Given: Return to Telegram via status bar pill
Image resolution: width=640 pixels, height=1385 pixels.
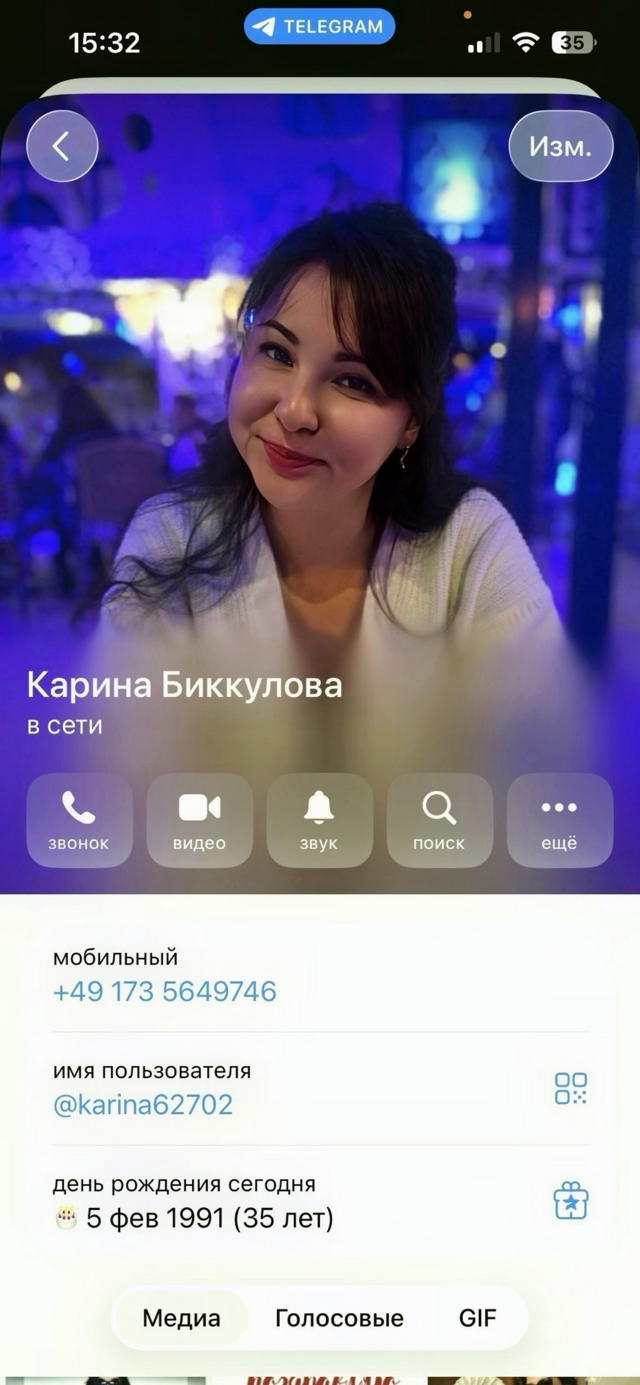Looking at the screenshot, I should [319, 27].
